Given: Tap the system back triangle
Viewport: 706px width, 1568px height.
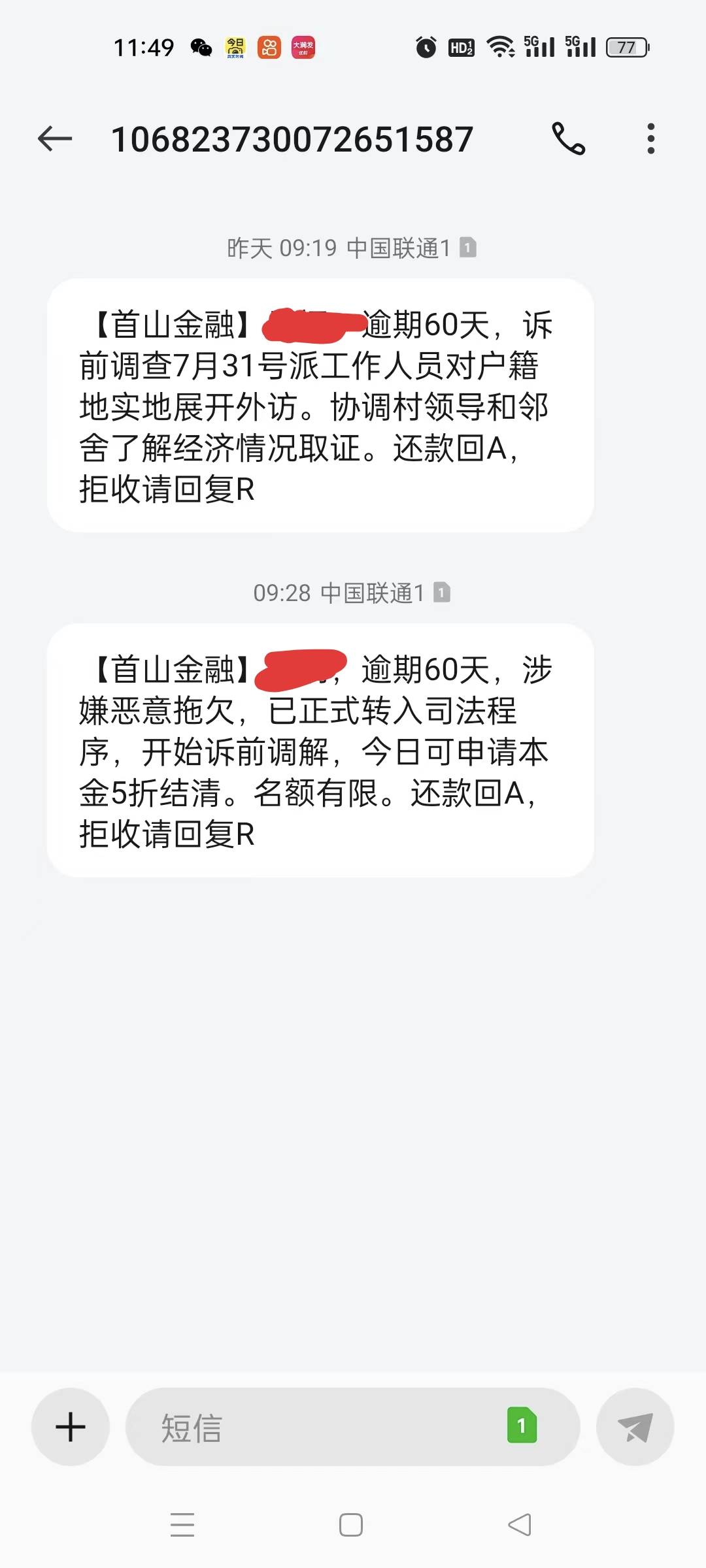Looking at the screenshot, I should pyautogui.click(x=520, y=1525).
